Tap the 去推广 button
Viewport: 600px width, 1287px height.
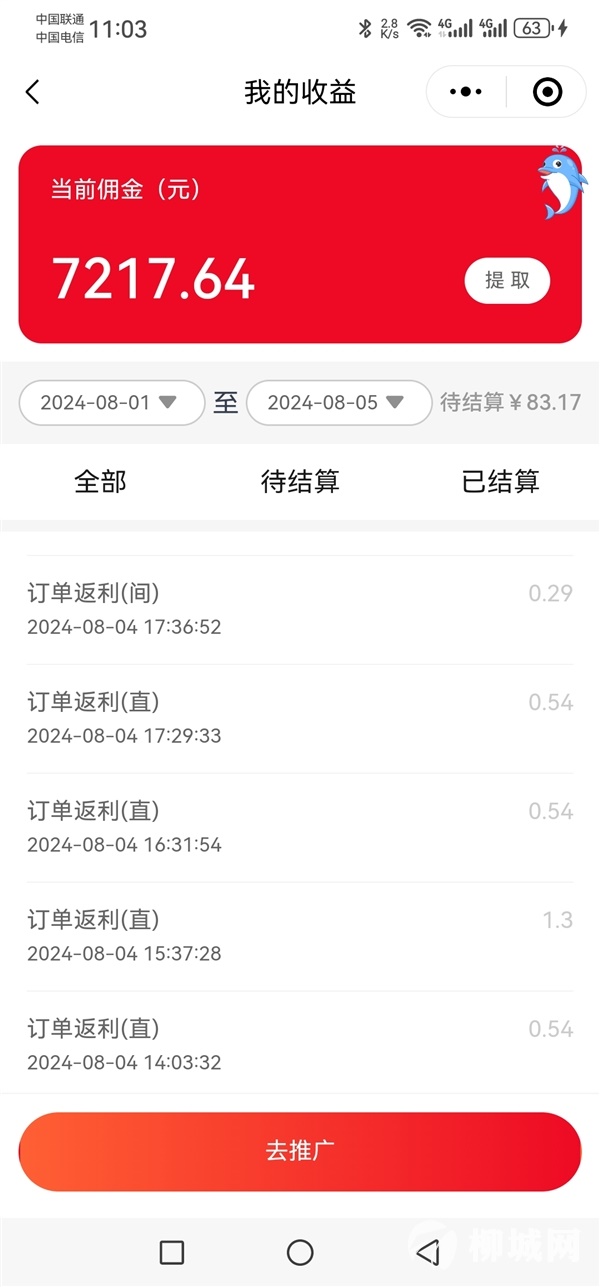tap(300, 1152)
